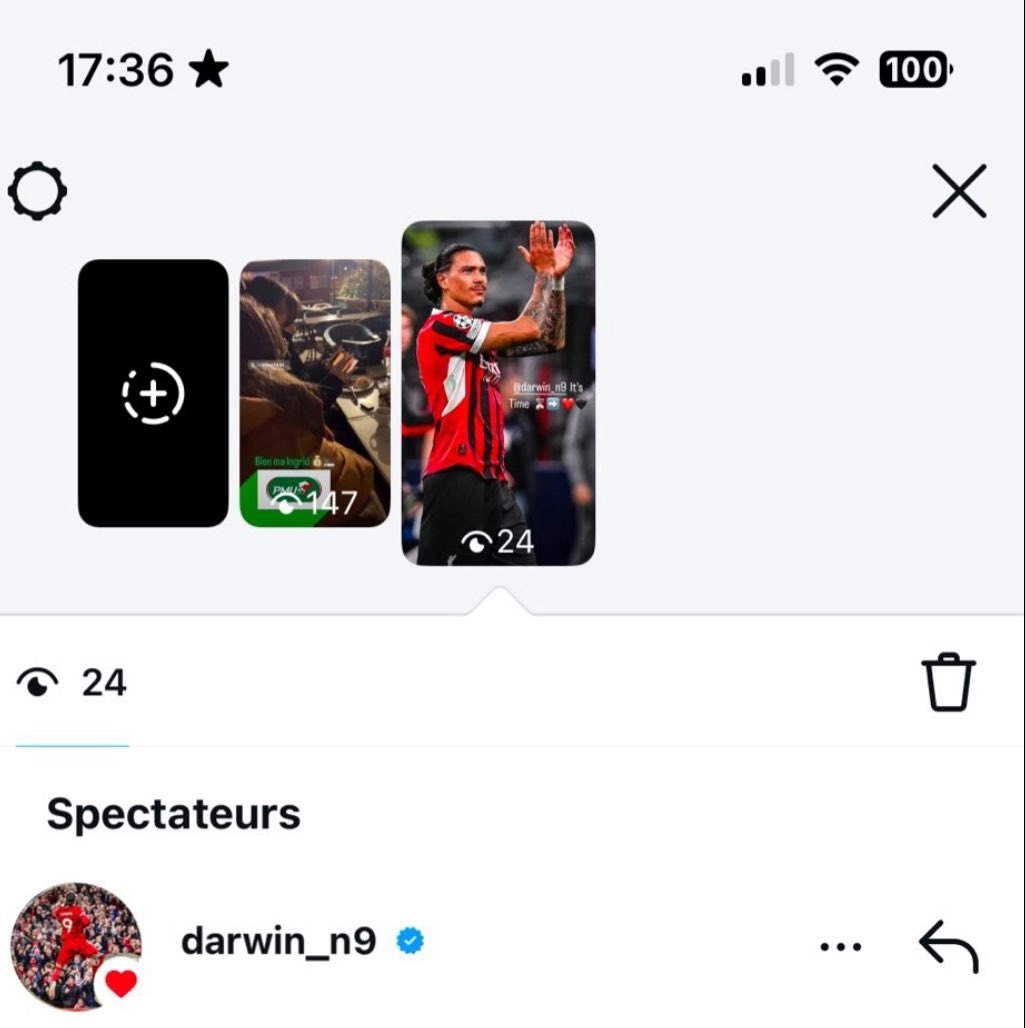Close the story viewers panel
Image resolution: width=1025 pixels, height=1028 pixels.
[x=959, y=191]
